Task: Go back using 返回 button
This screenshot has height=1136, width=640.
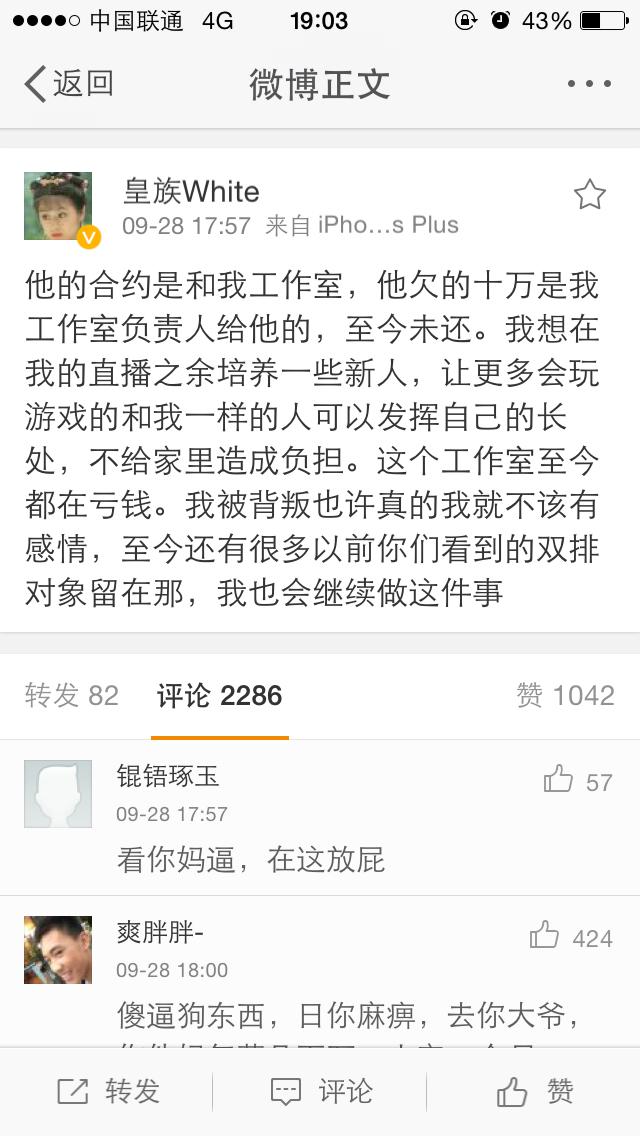Action: tap(68, 84)
